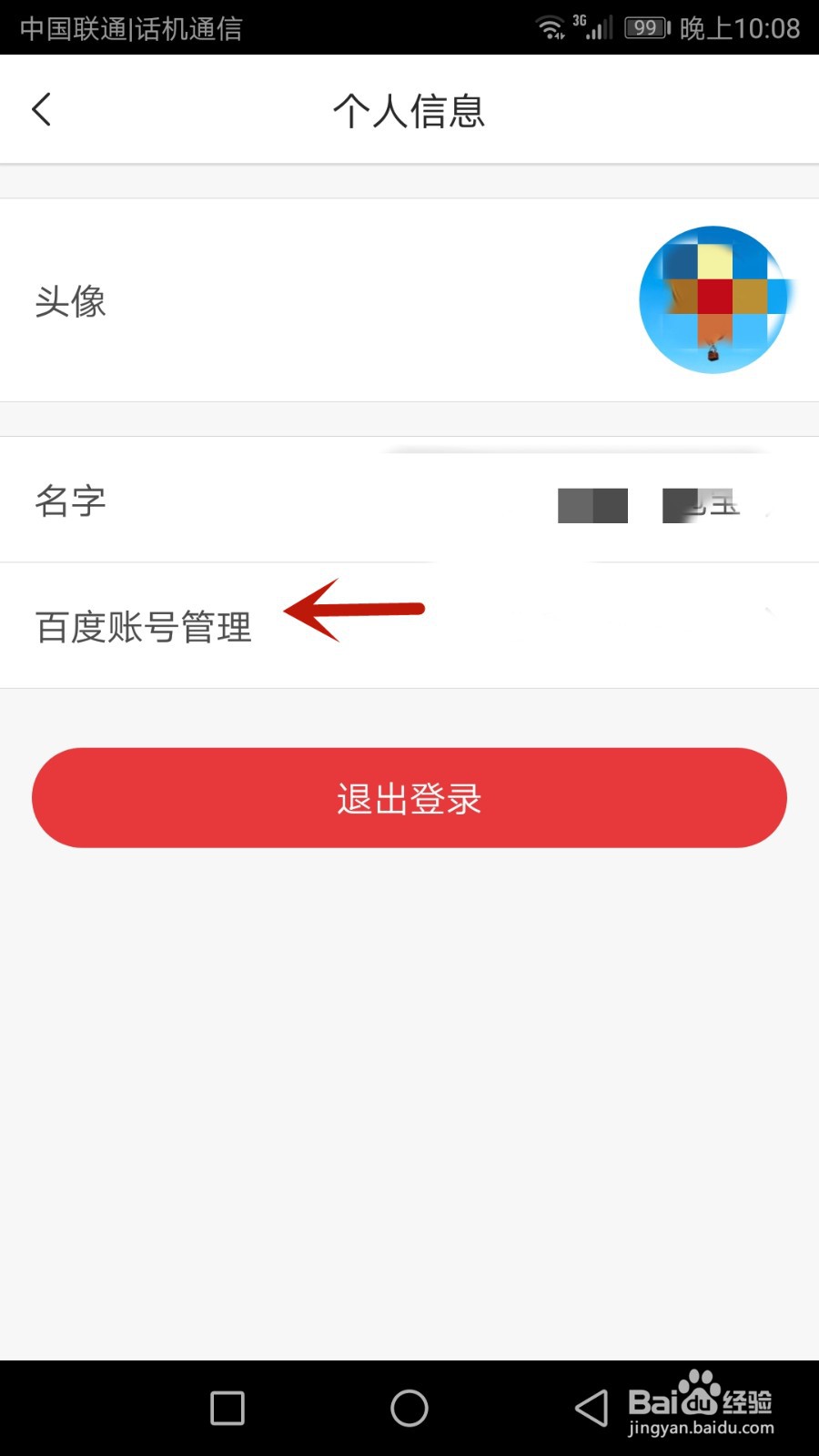Tap the circle home navigation icon

tap(409, 1408)
